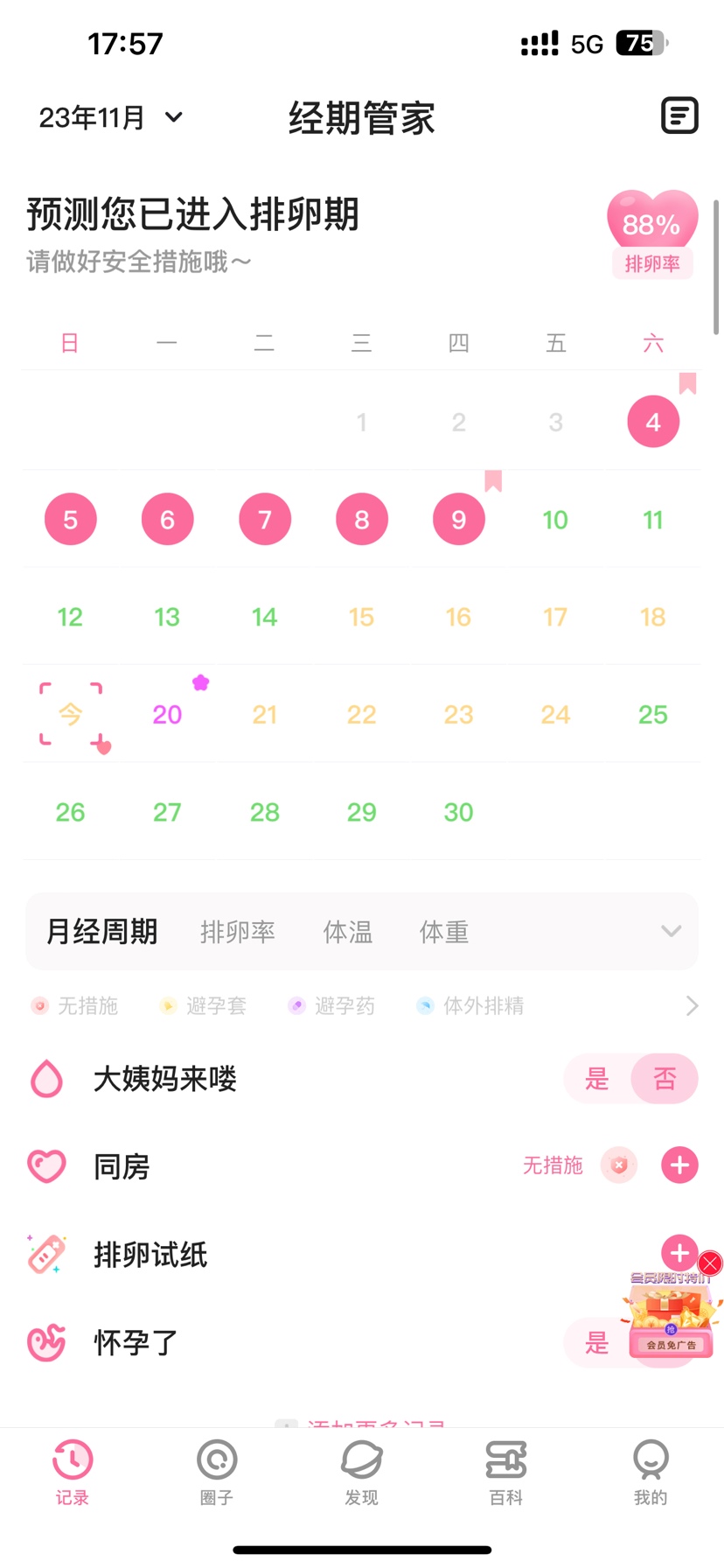Open the 23年11月 month dropdown

coord(111,117)
